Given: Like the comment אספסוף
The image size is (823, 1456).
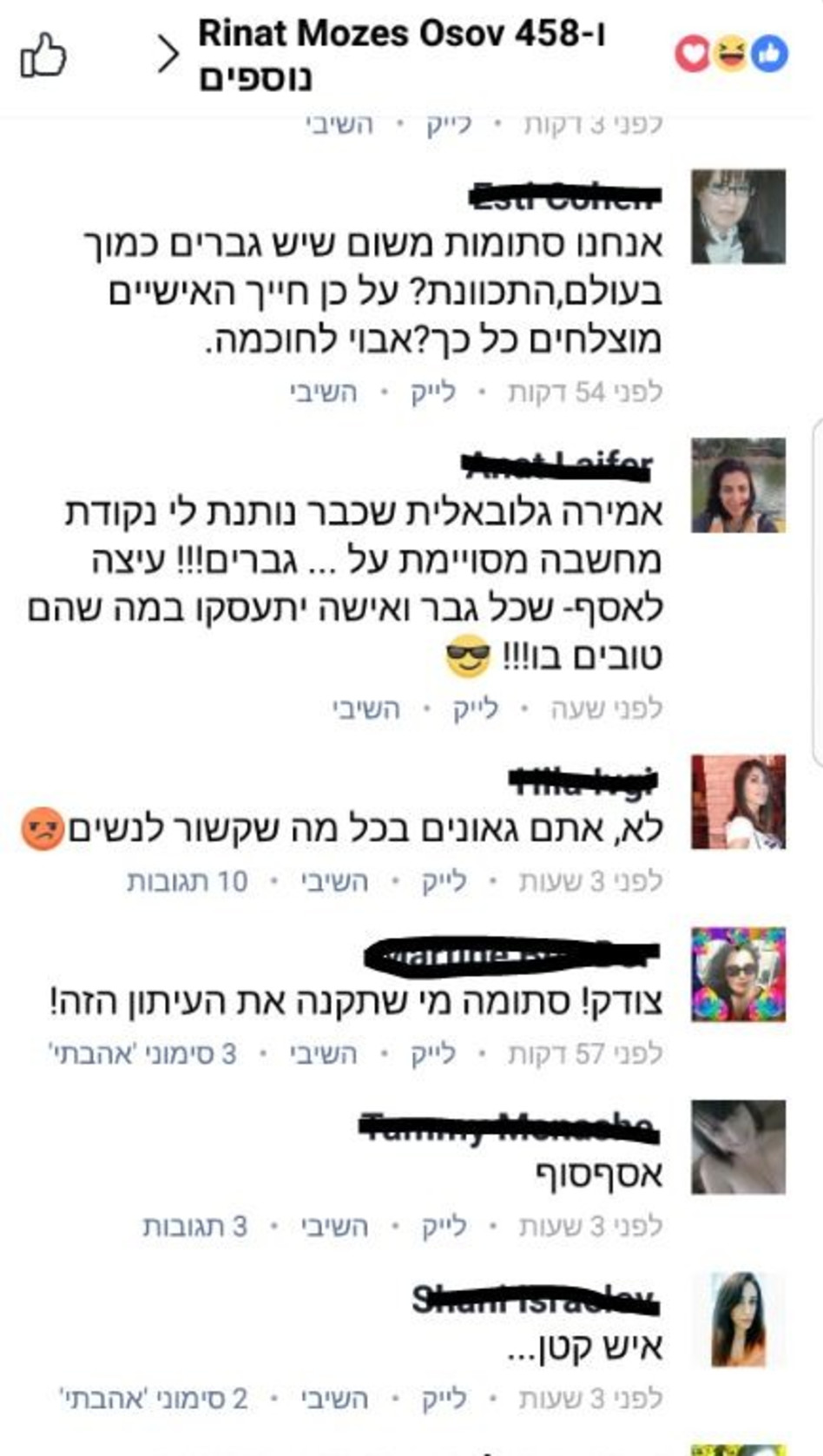Looking at the screenshot, I should (x=444, y=1226).
